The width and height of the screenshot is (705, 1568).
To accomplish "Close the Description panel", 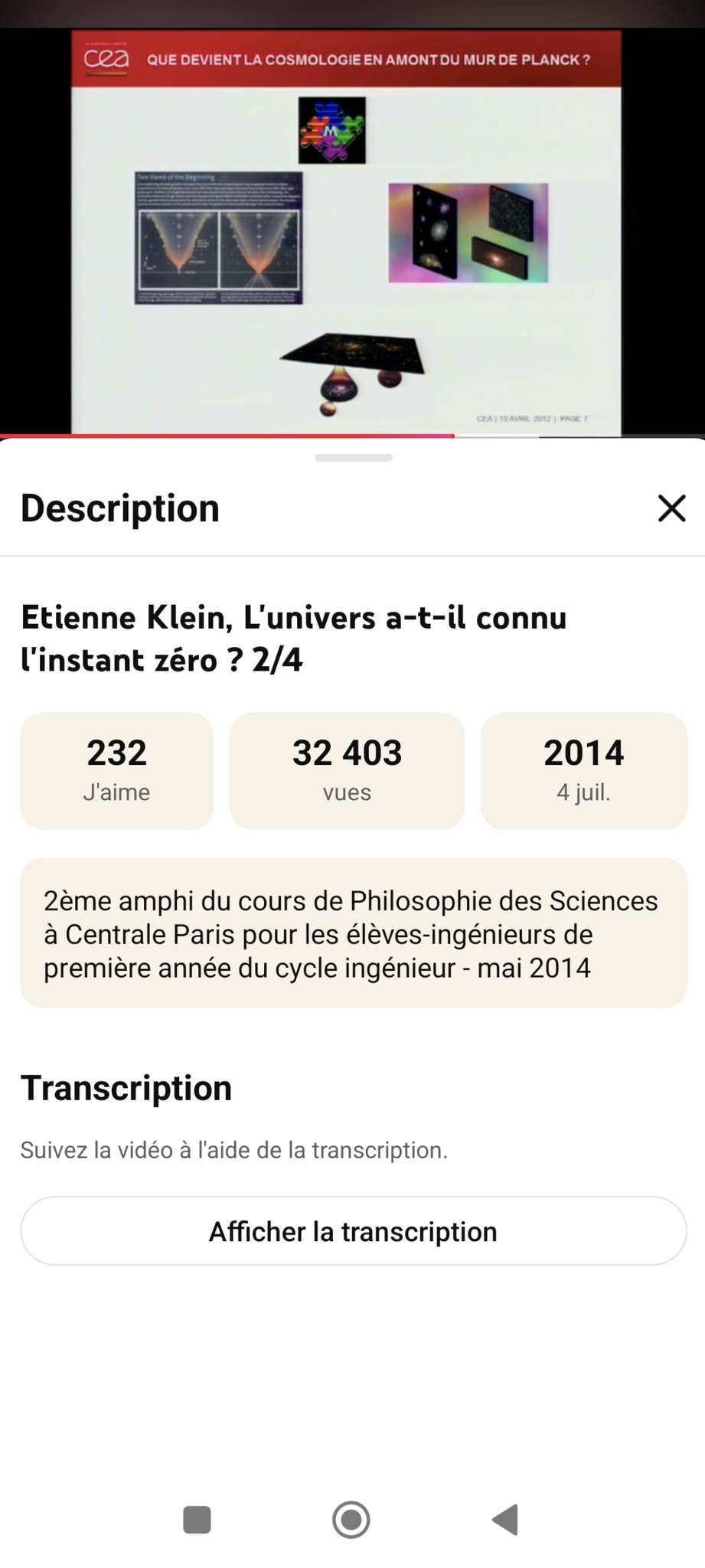I will 671,508.
